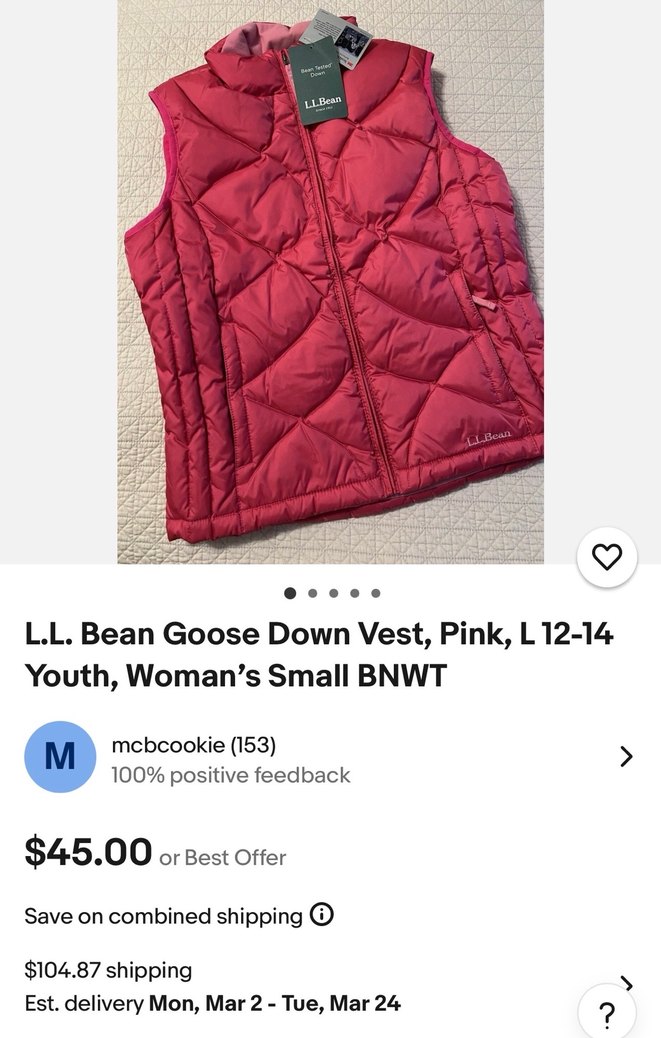The height and width of the screenshot is (1038, 661).
Task: Jump to the second photo dot indicator
Action: click(312, 593)
